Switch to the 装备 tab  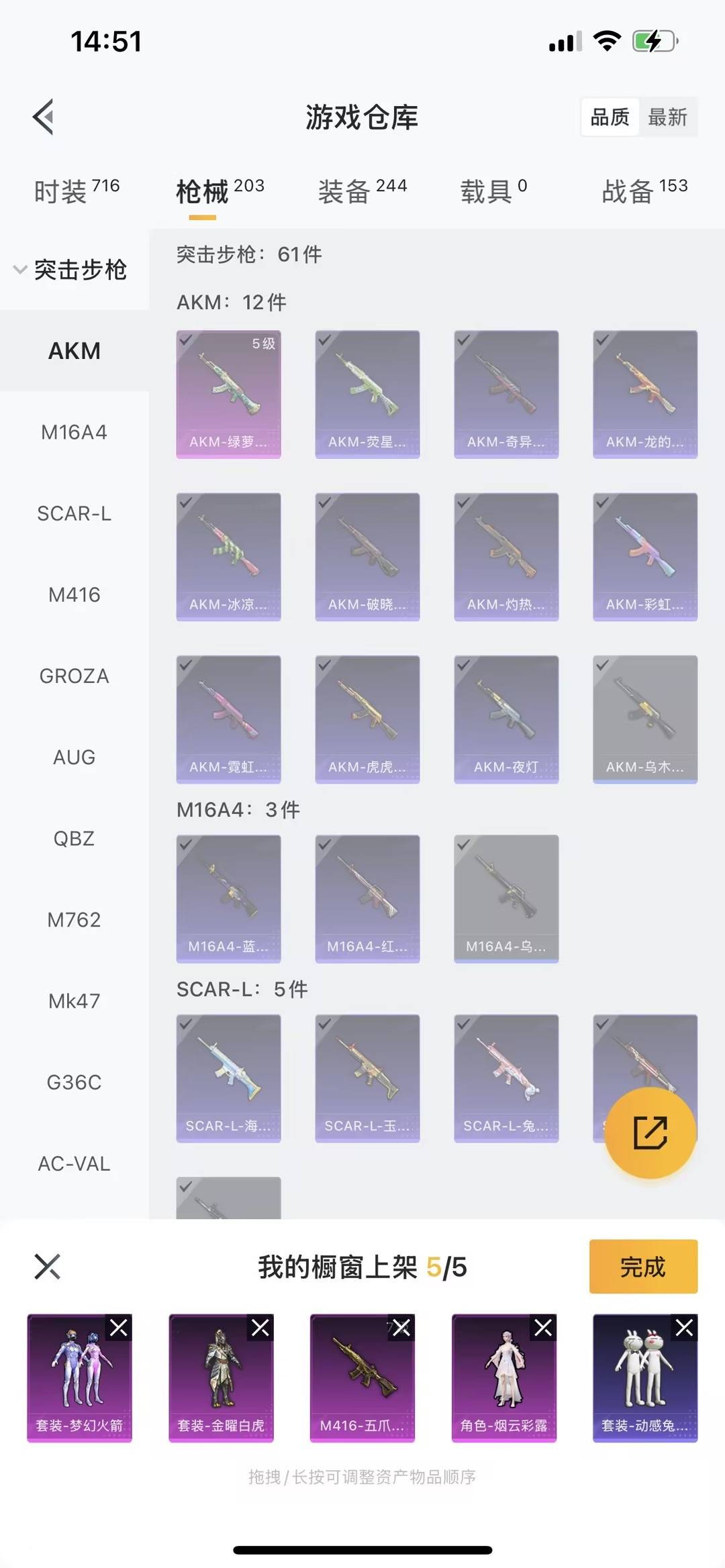tap(362, 191)
